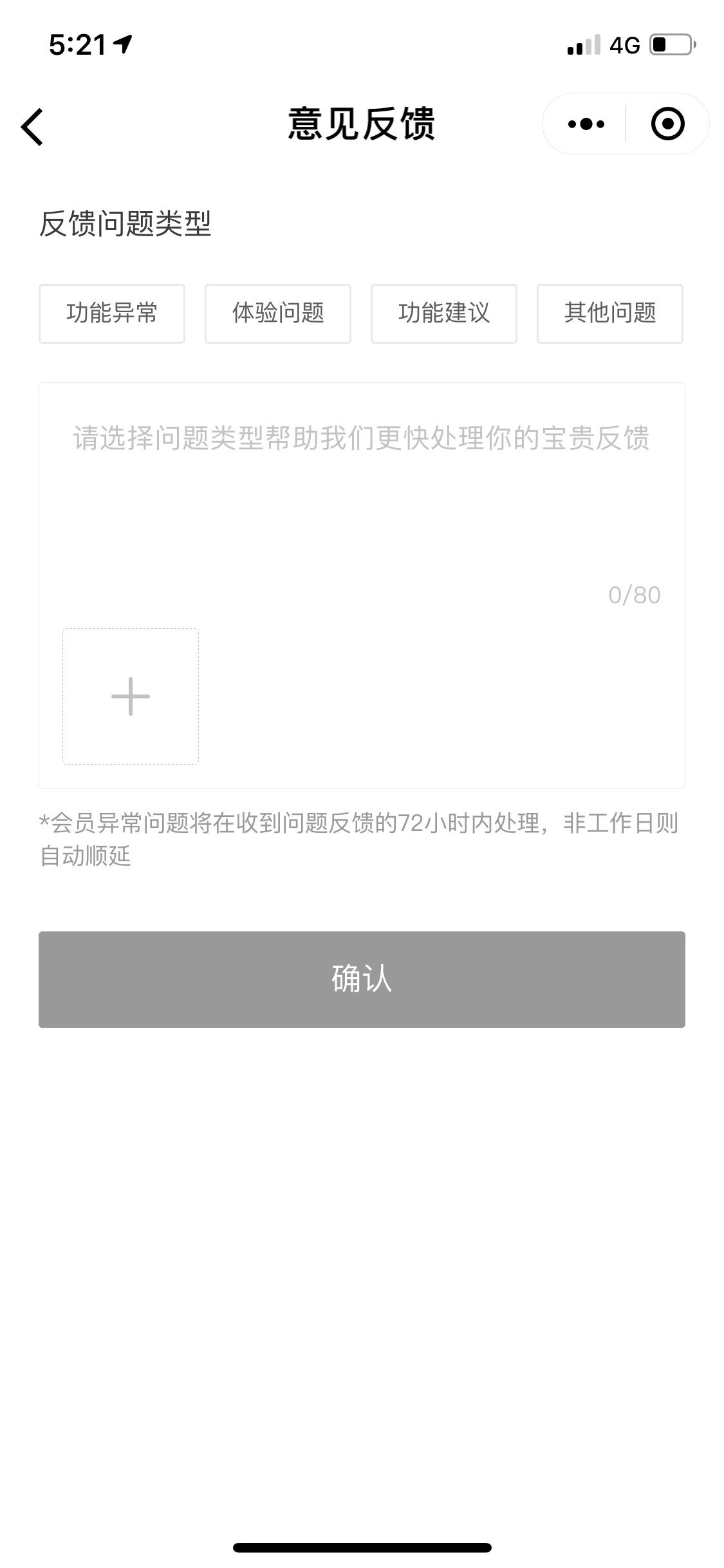Tap the 确认 submit button
This screenshot has height=1568, width=724.
pos(362,980)
